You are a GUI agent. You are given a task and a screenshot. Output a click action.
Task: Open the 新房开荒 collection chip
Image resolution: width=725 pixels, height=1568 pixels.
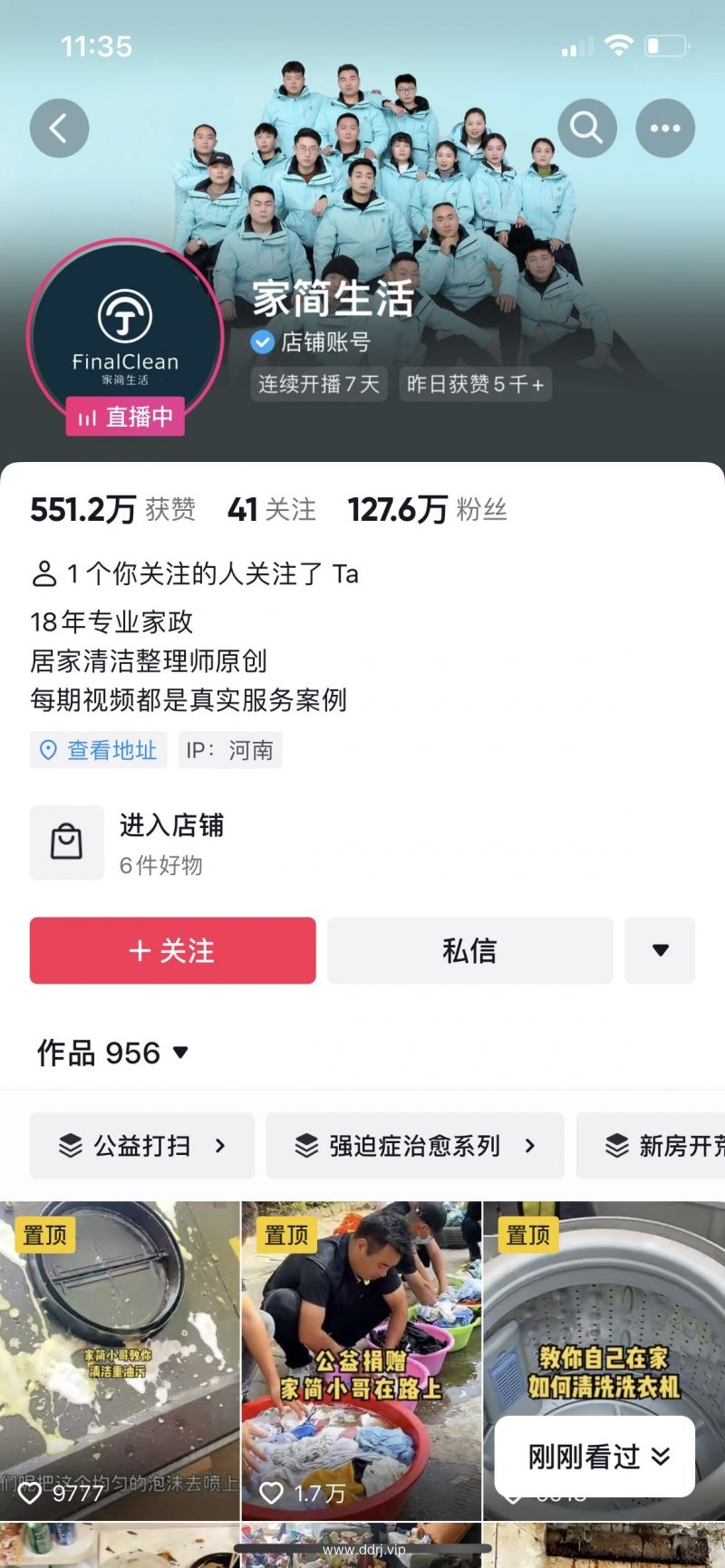click(x=662, y=1146)
